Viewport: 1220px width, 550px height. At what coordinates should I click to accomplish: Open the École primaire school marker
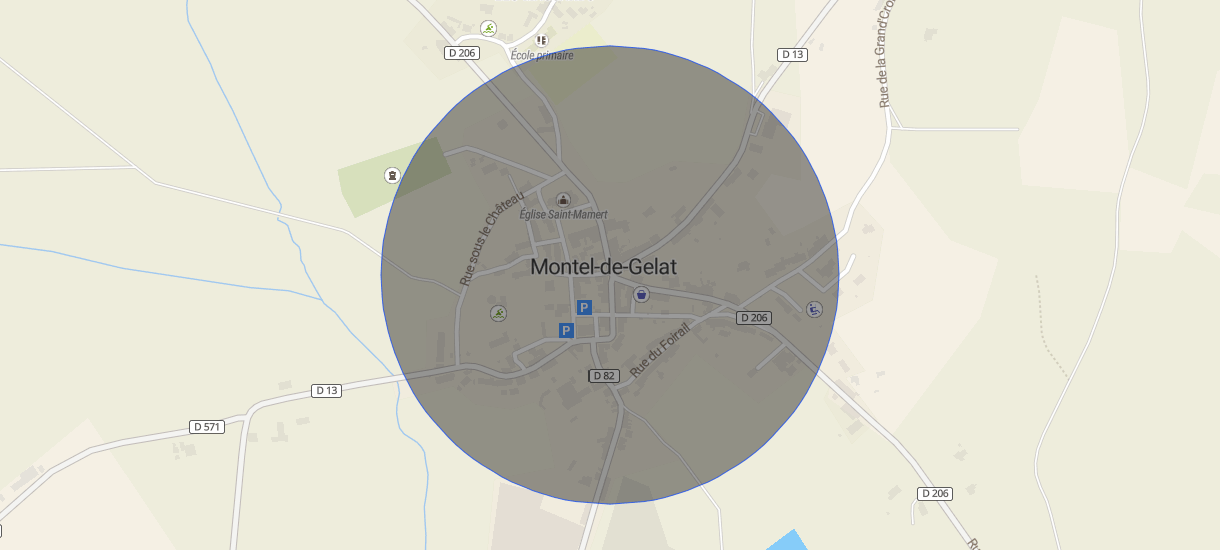[x=541, y=40]
